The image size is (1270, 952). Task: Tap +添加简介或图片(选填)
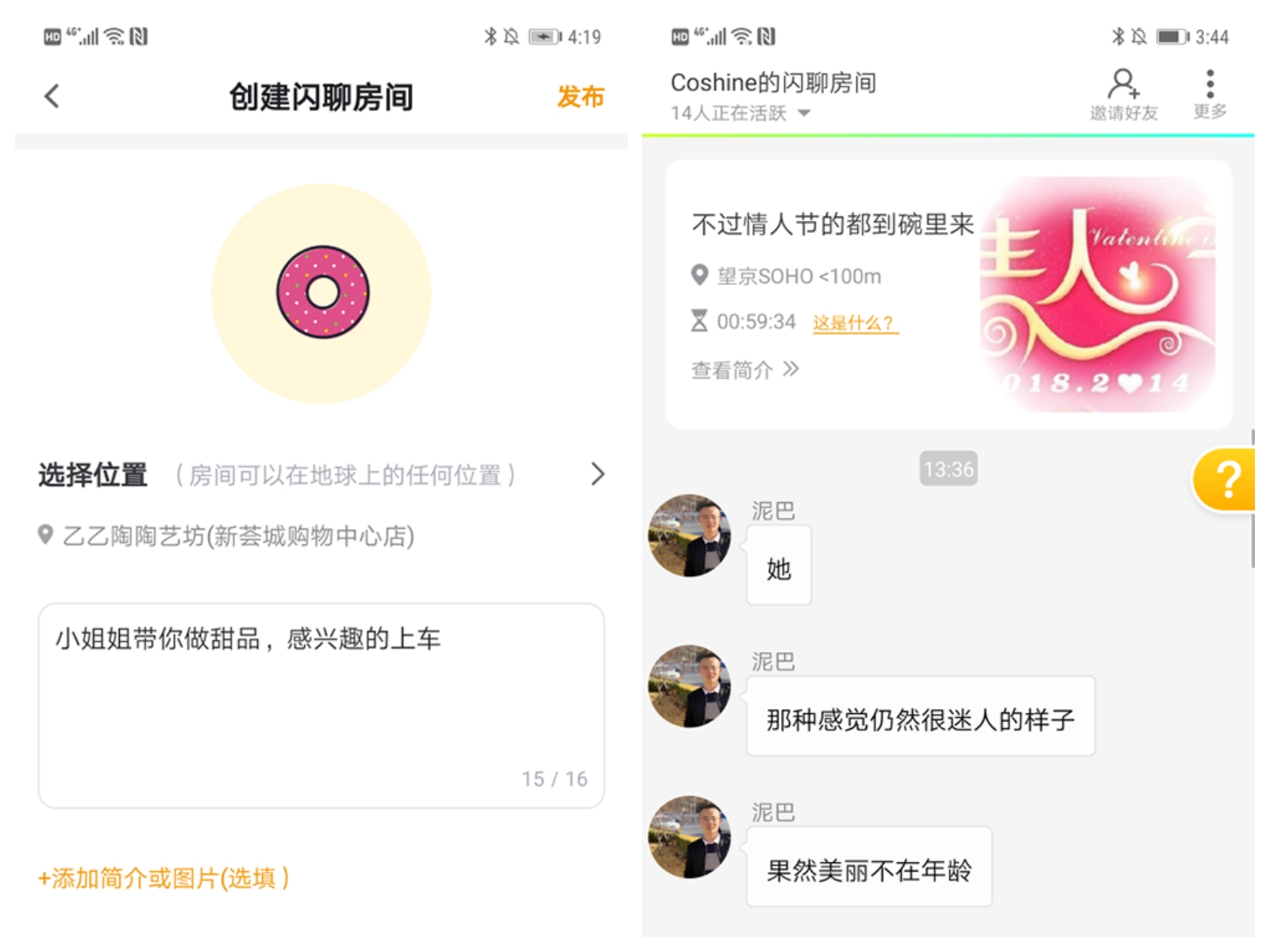164,877
